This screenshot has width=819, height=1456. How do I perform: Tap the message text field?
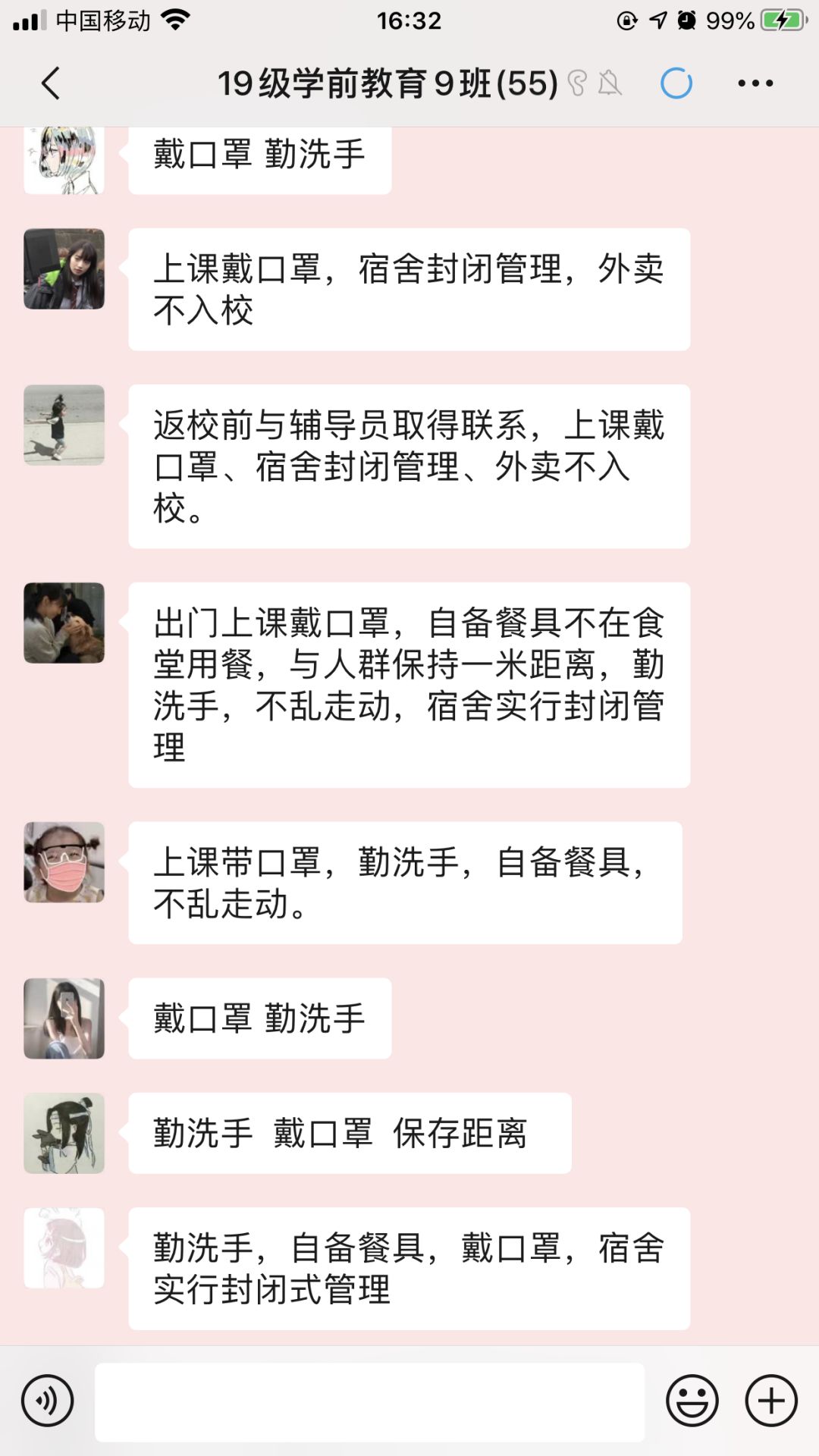click(x=369, y=1402)
